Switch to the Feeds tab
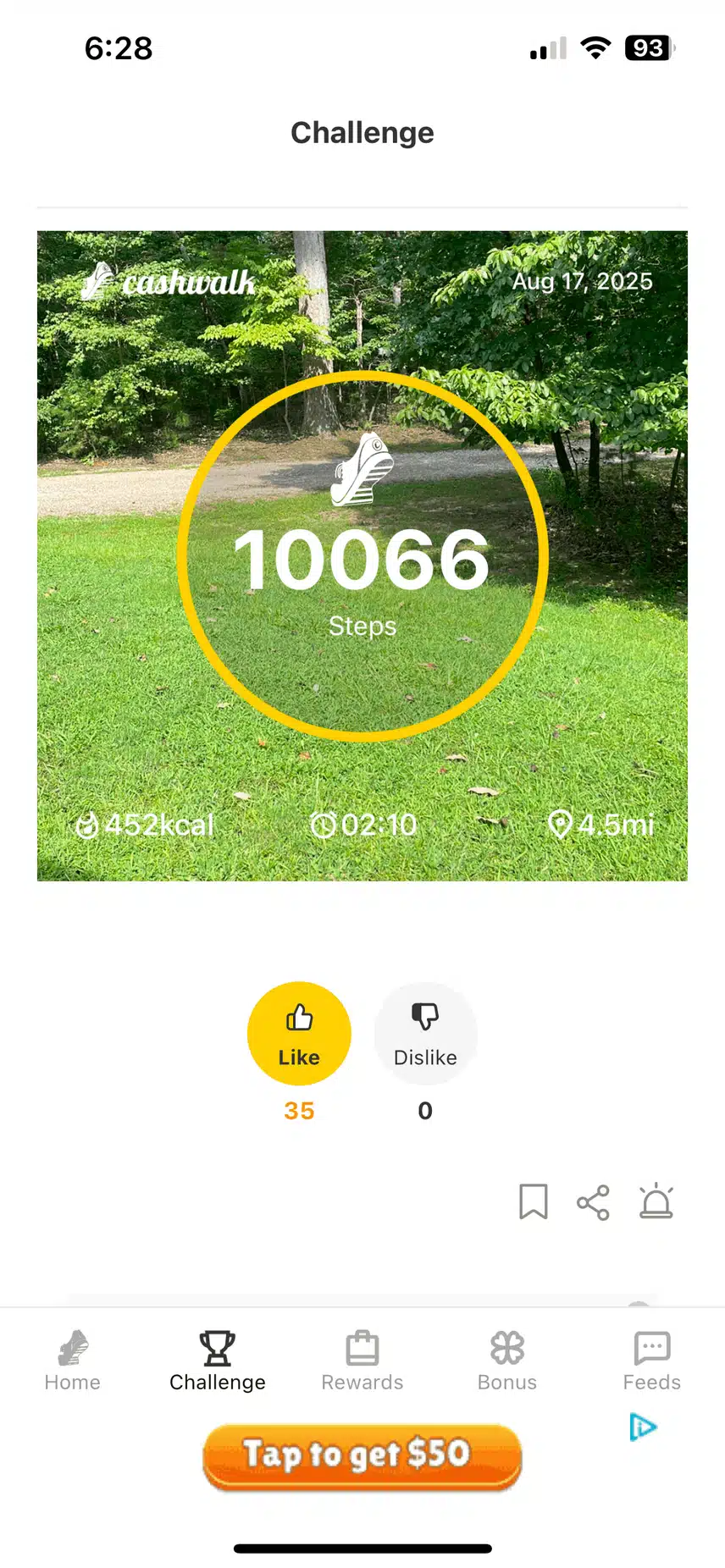Viewport: 725px width, 1568px height. (651, 1361)
